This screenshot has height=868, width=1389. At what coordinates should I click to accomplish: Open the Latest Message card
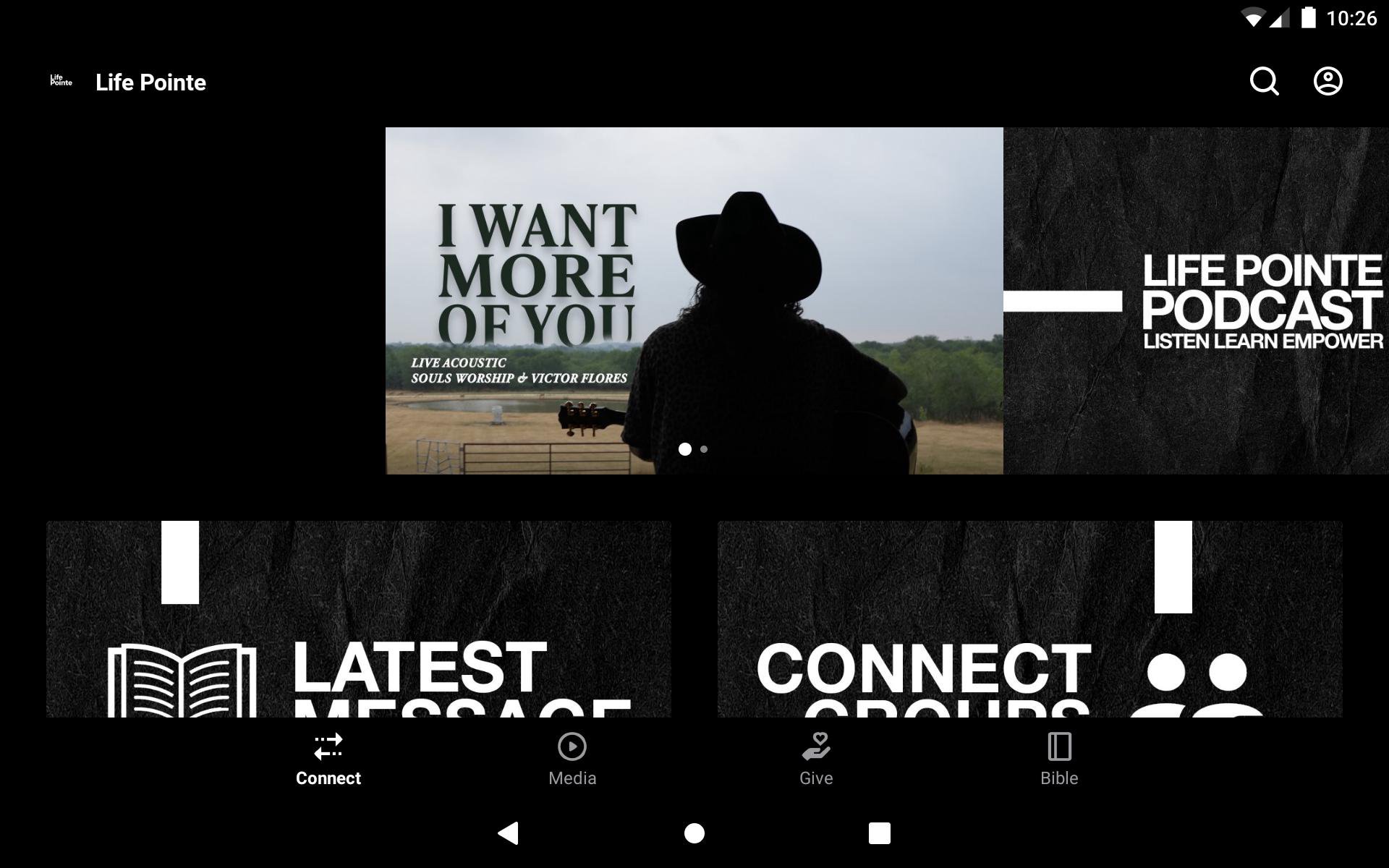point(358,619)
